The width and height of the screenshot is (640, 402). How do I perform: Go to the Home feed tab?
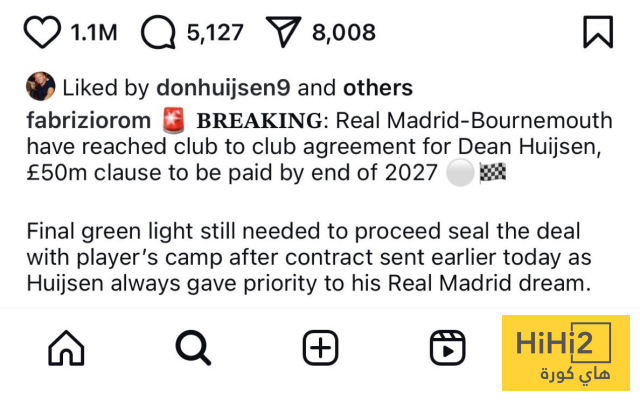[x=66, y=348]
